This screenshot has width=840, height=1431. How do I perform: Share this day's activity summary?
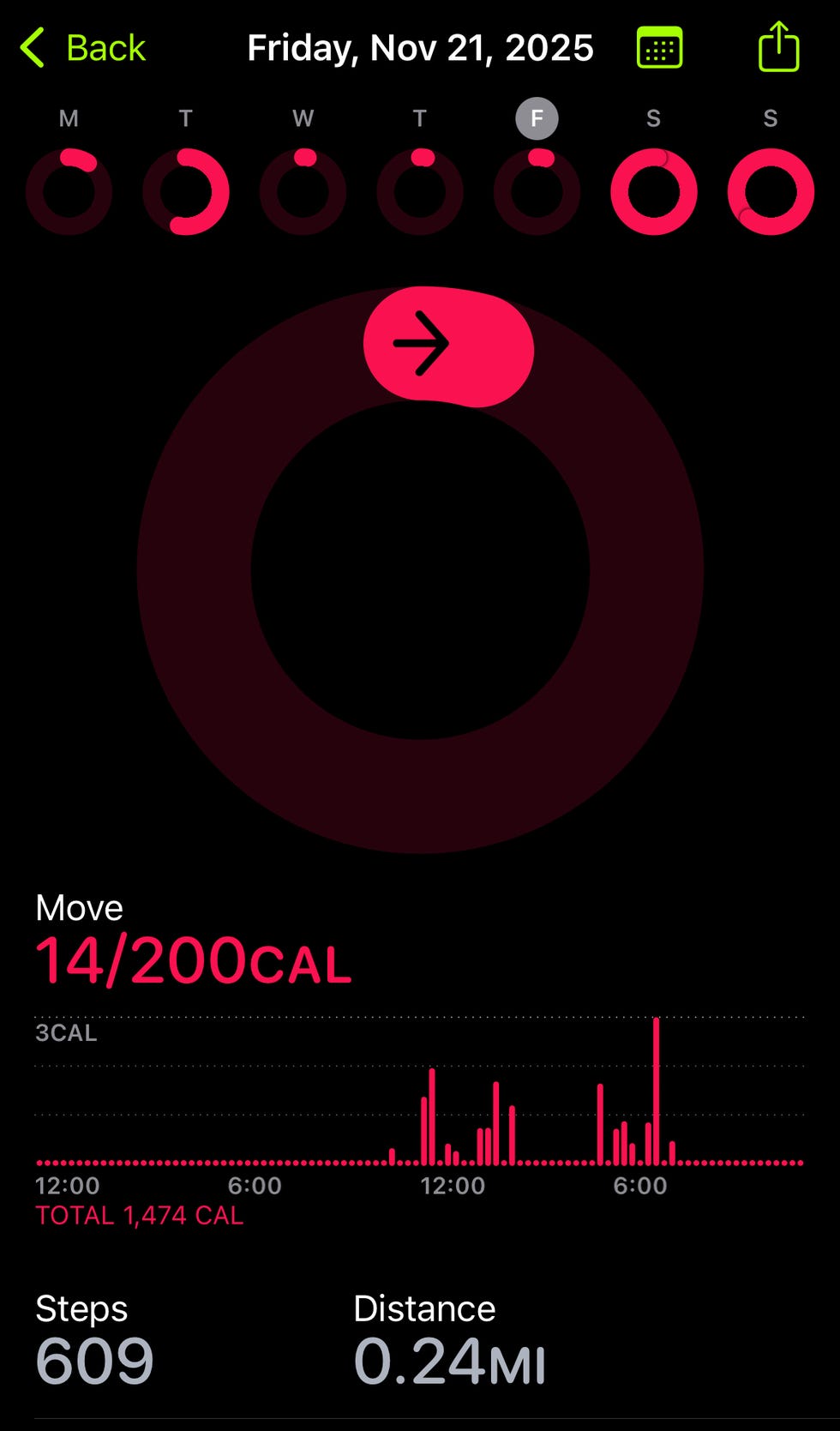pos(778,47)
